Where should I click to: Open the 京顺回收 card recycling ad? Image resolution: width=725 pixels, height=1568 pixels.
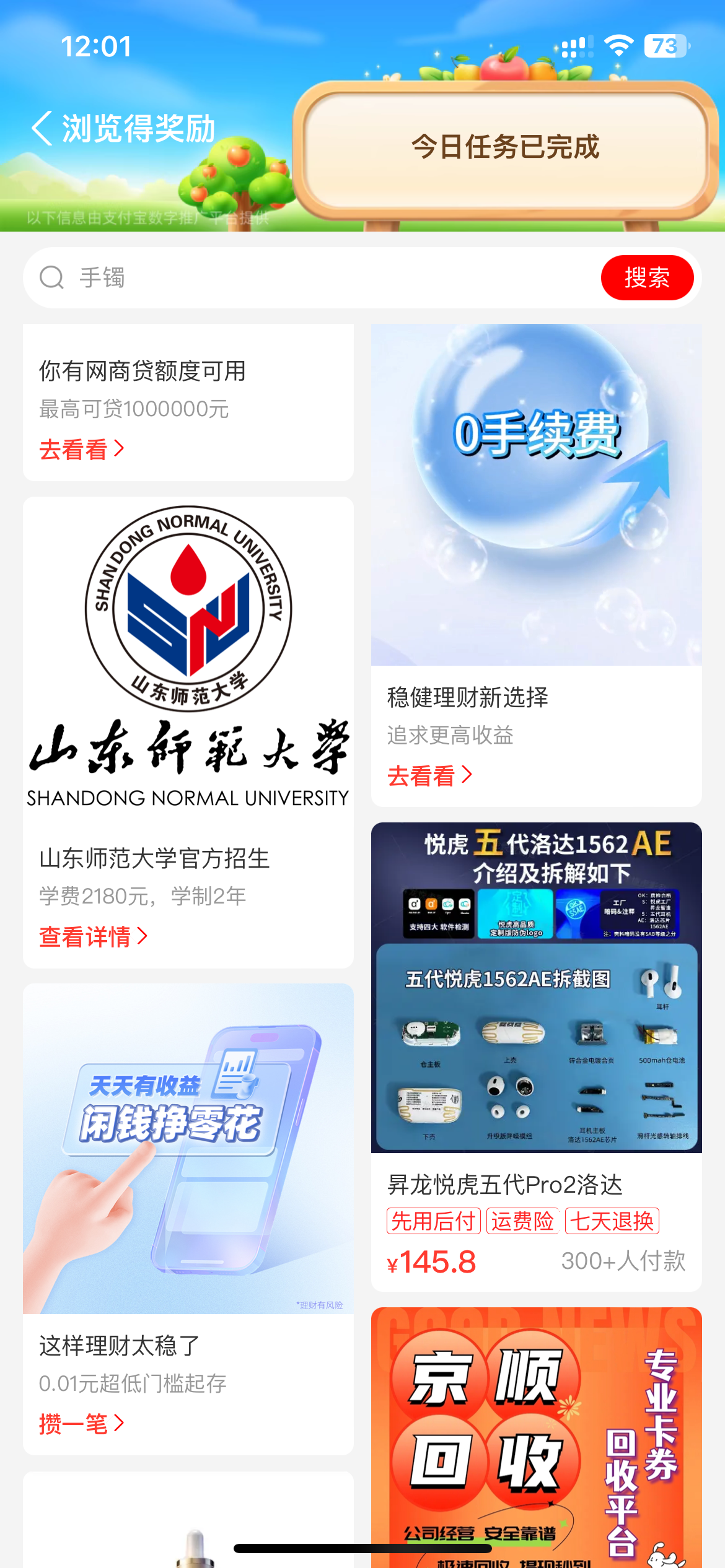[536, 1437]
